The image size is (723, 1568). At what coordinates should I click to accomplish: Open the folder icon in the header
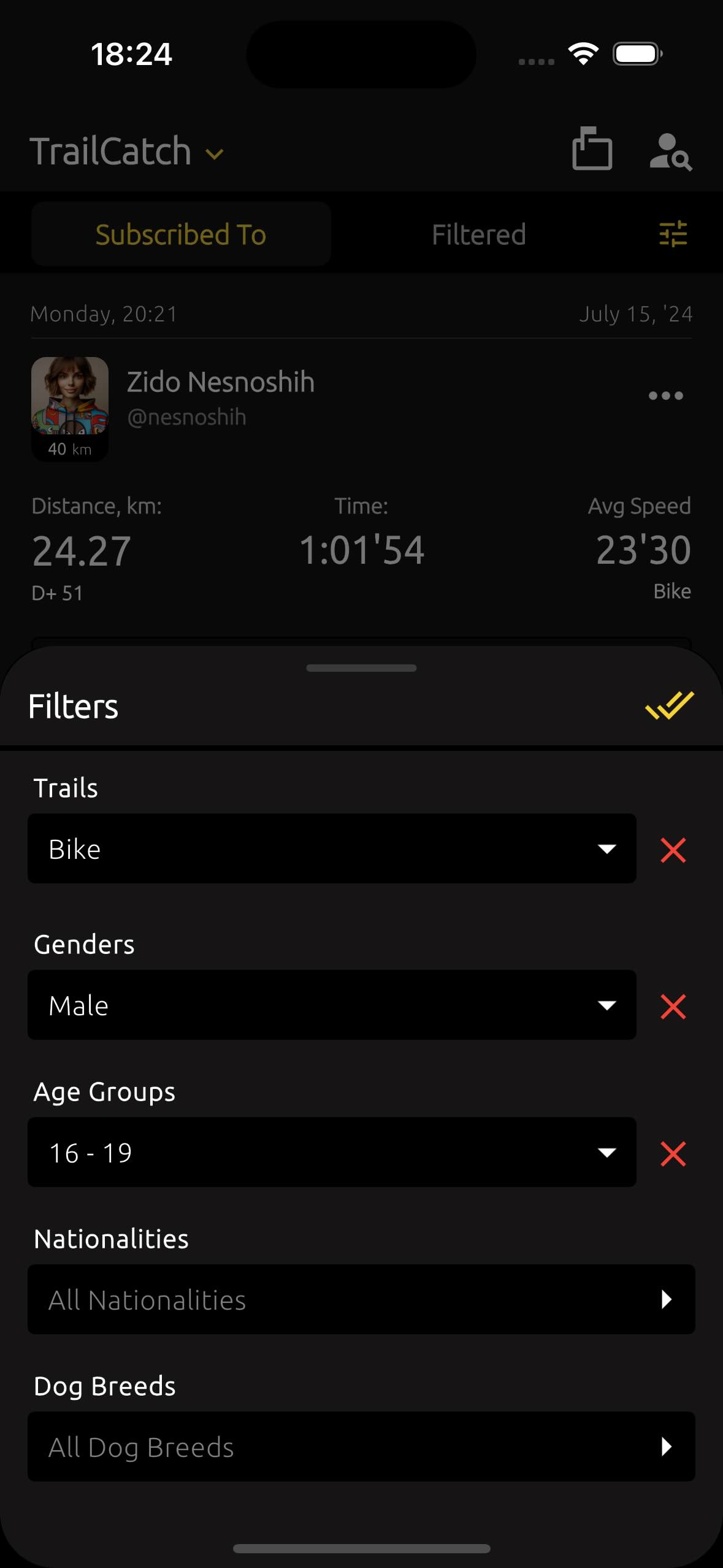pos(592,149)
